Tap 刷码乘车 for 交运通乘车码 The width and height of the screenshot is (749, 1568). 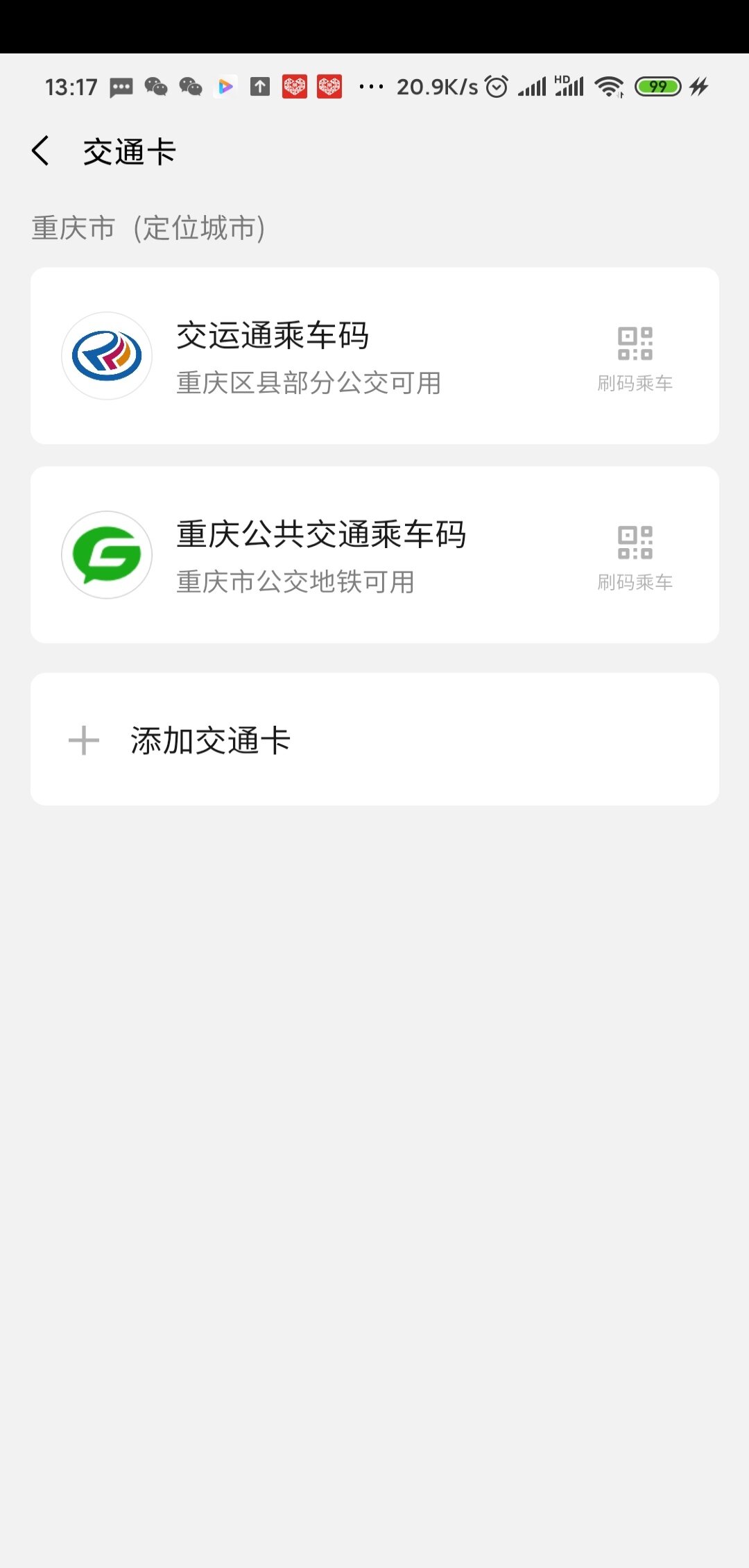[x=635, y=359]
